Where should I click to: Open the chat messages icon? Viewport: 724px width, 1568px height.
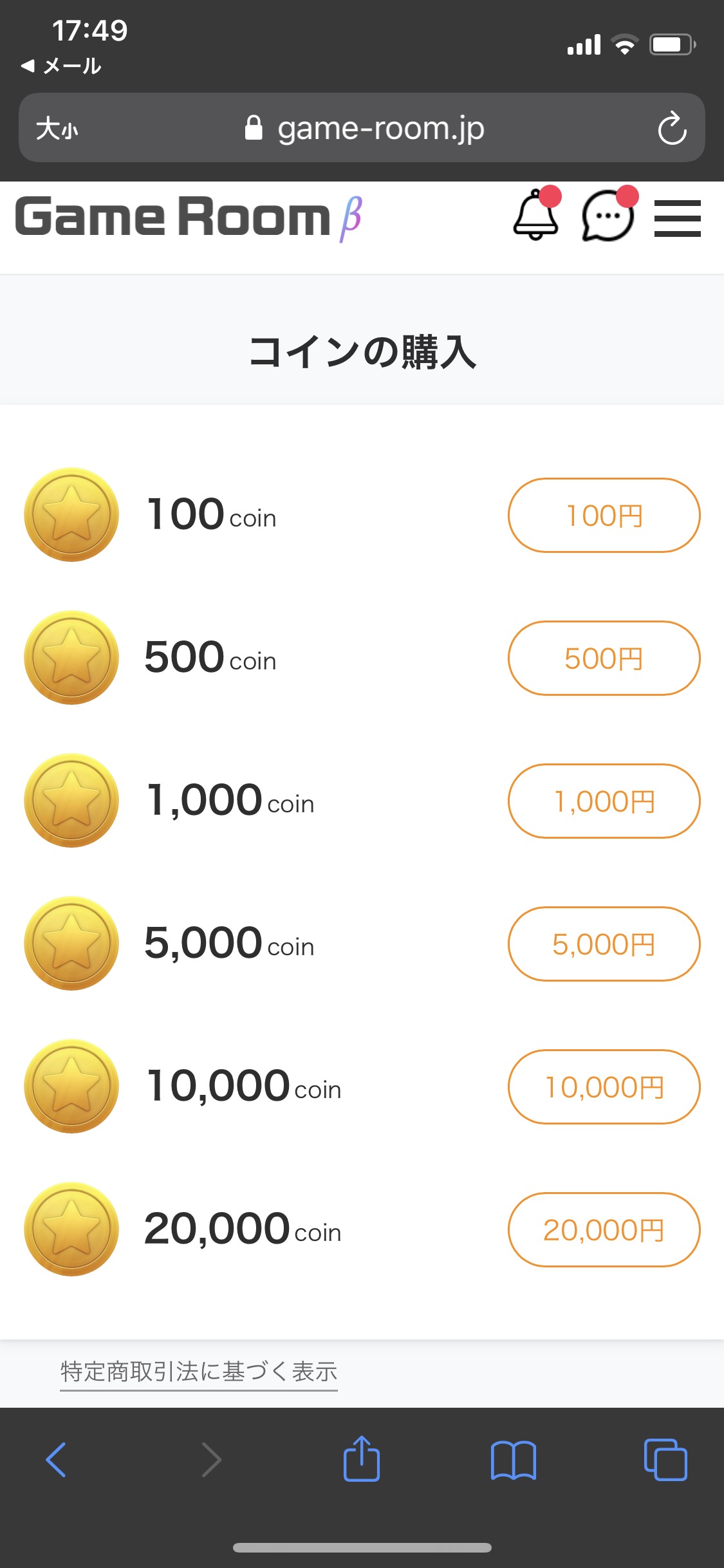608,218
